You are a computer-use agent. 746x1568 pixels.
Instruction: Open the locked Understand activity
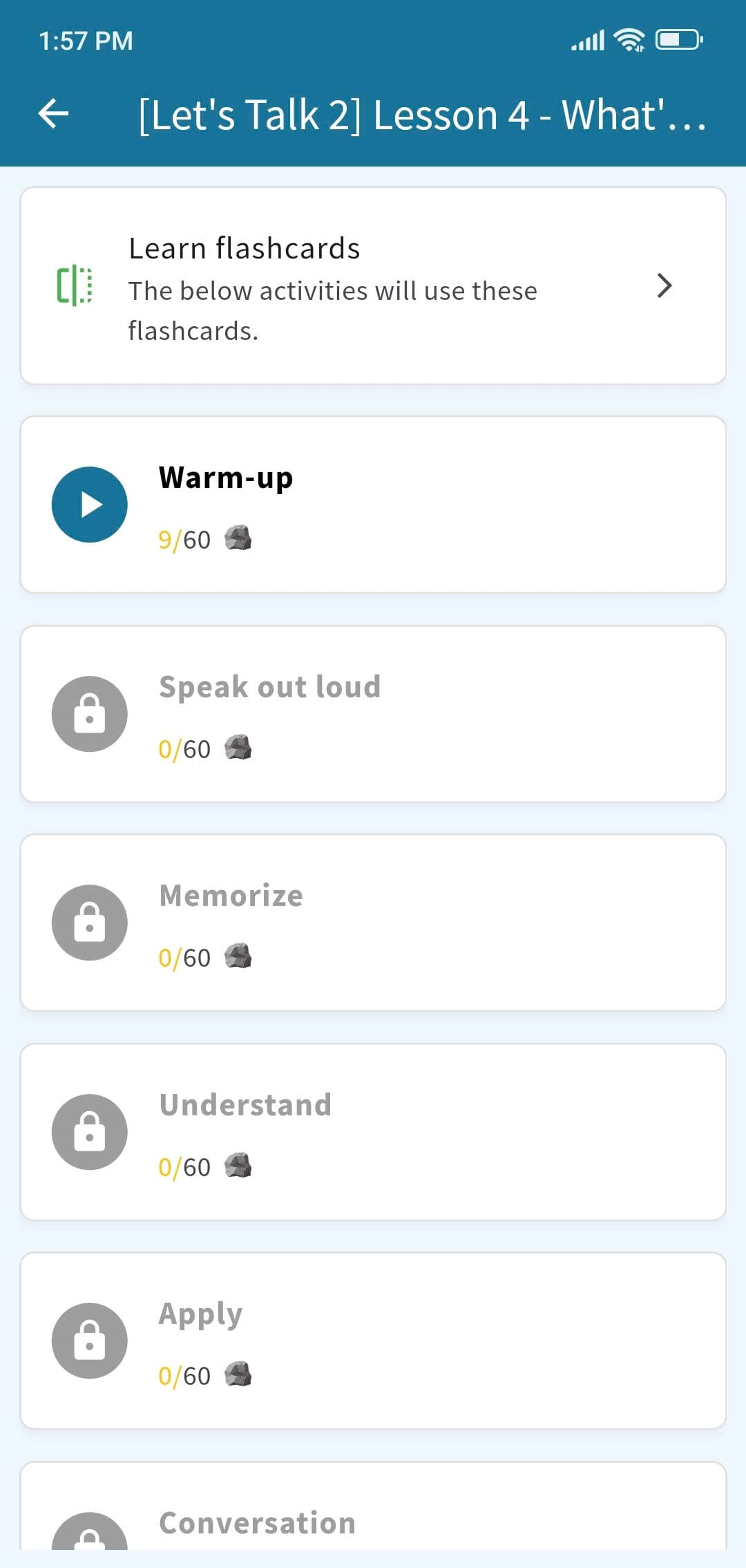pos(373,1132)
